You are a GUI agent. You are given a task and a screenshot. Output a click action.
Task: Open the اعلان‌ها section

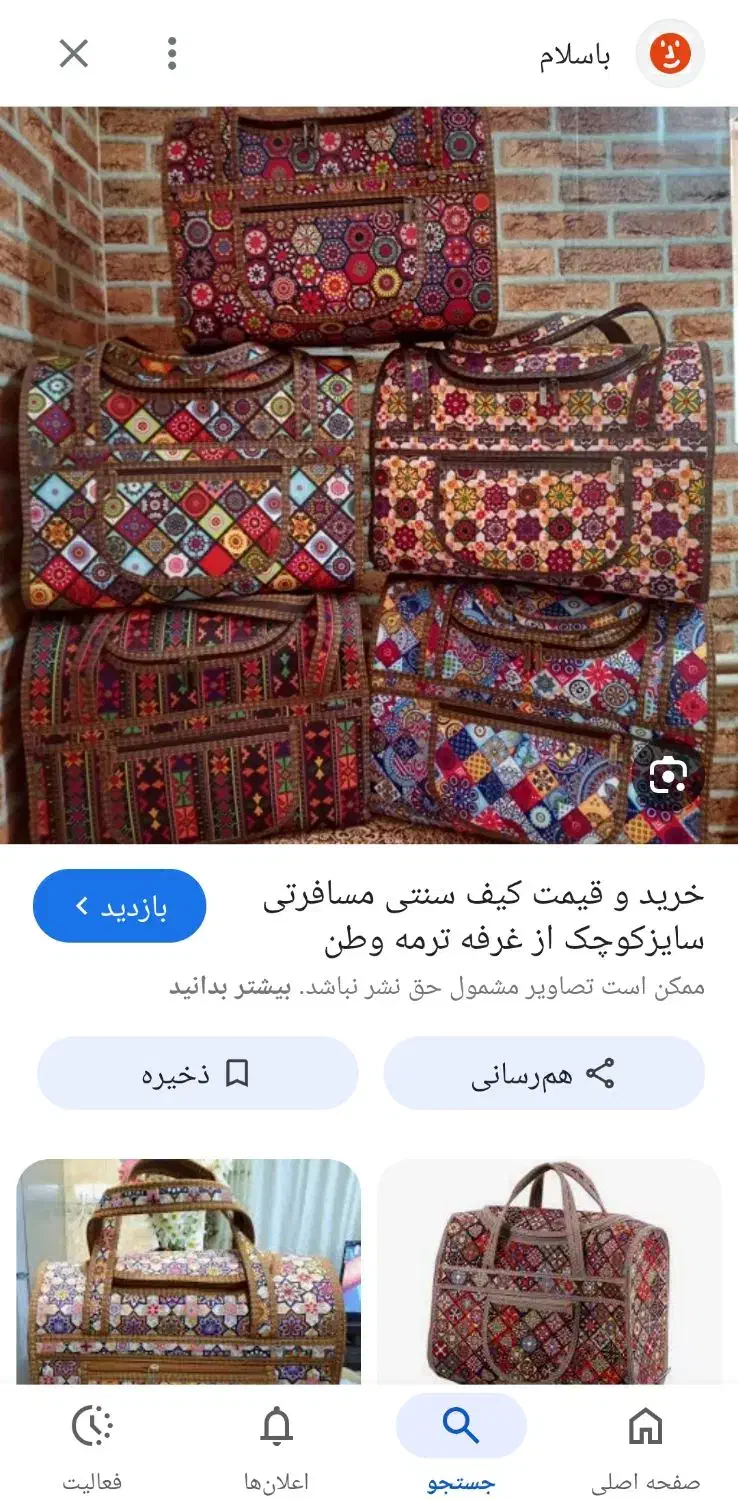pos(278,1445)
